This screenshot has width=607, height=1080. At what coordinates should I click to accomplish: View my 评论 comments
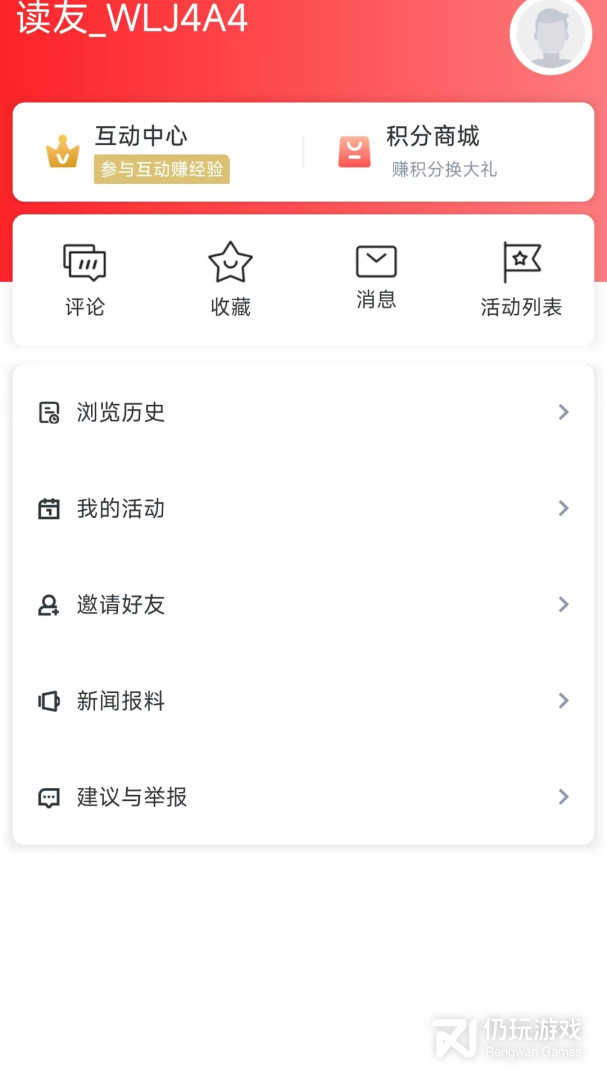pos(85,280)
